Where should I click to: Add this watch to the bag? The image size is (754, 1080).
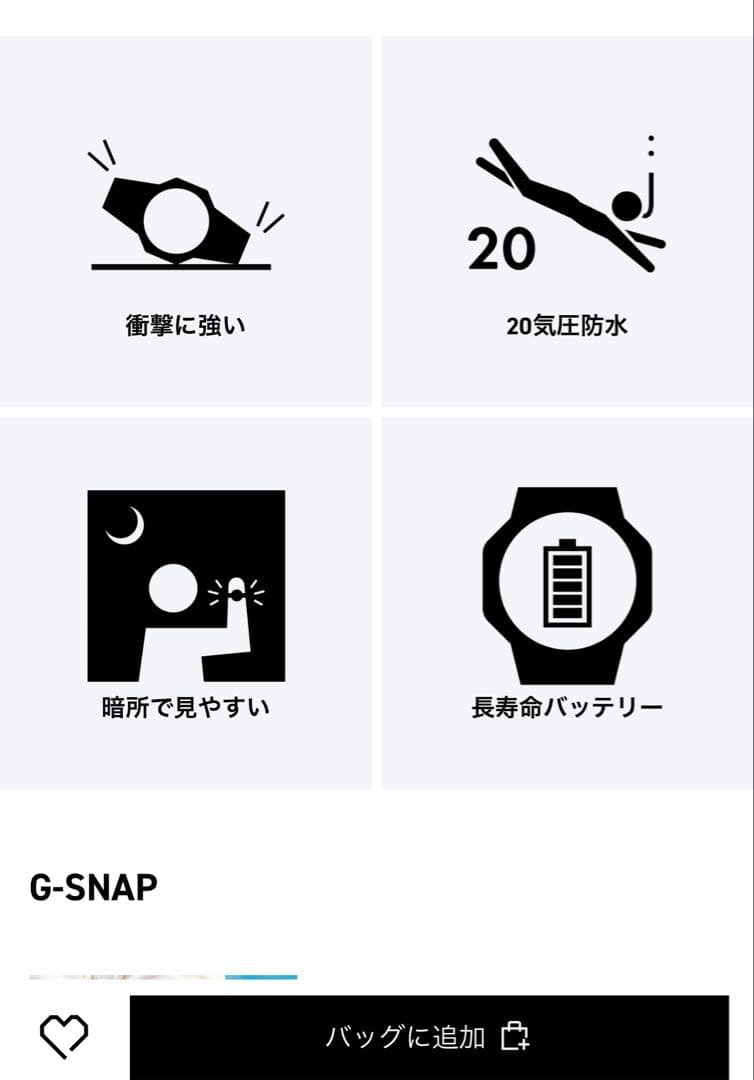click(428, 1036)
